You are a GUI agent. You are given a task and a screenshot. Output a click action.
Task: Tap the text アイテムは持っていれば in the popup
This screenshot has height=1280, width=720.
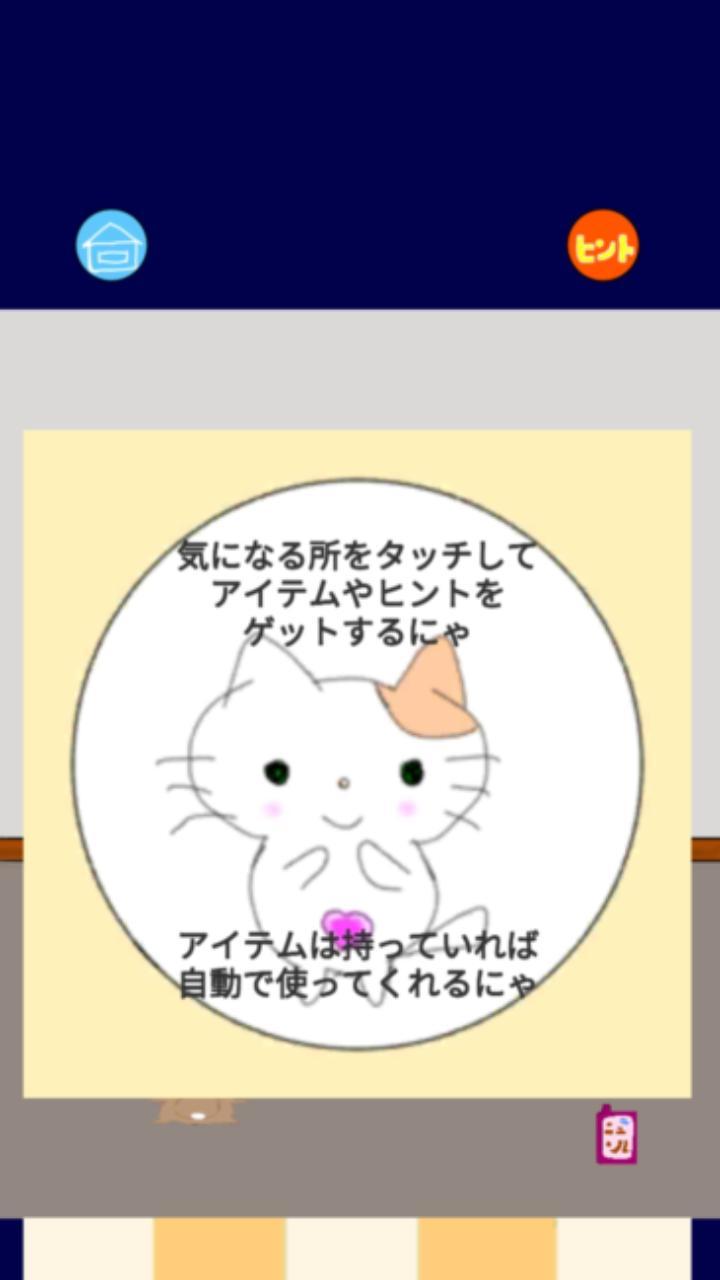[358, 944]
